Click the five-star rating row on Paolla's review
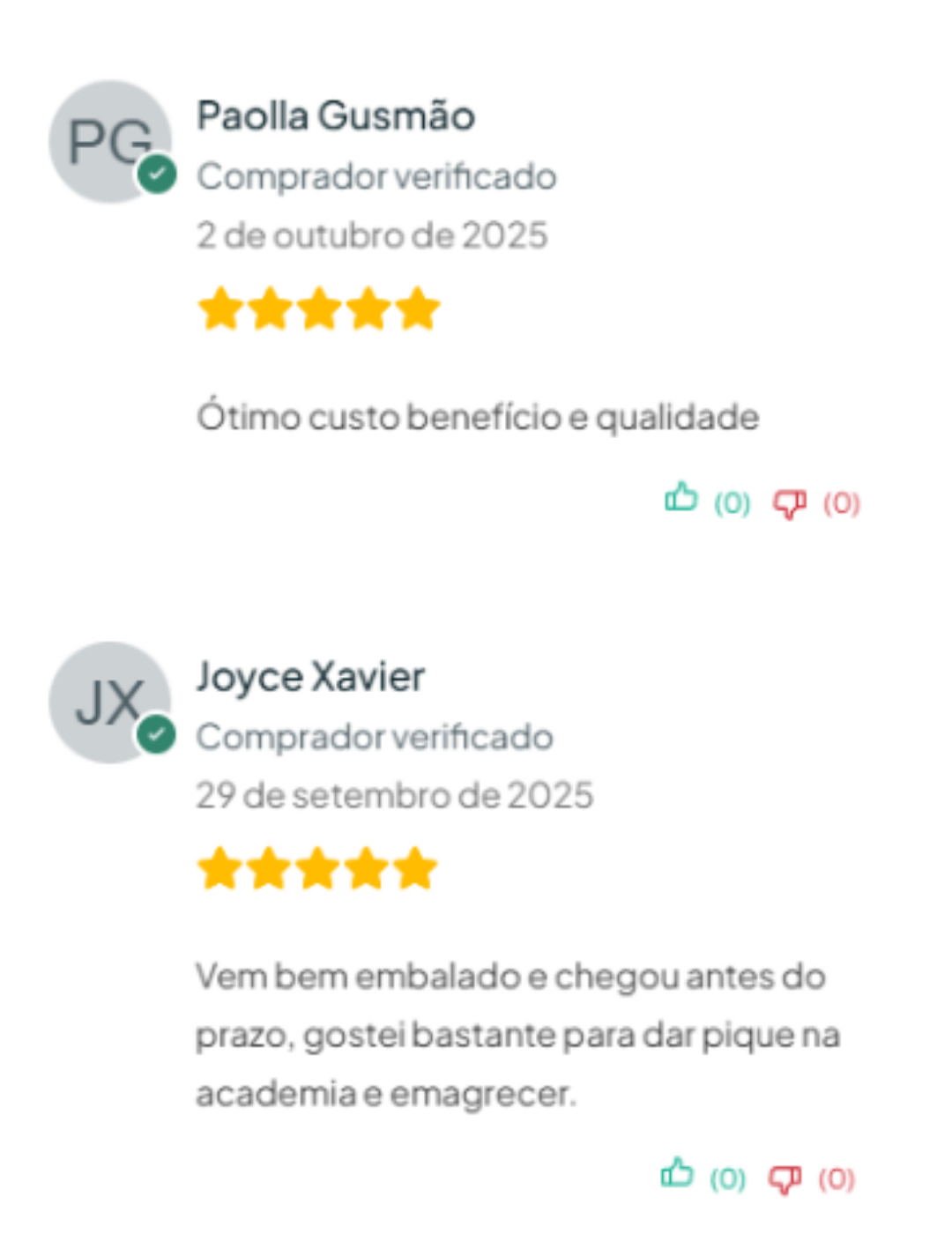Viewport: 952px width, 1234px height. [x=318, y=307]
